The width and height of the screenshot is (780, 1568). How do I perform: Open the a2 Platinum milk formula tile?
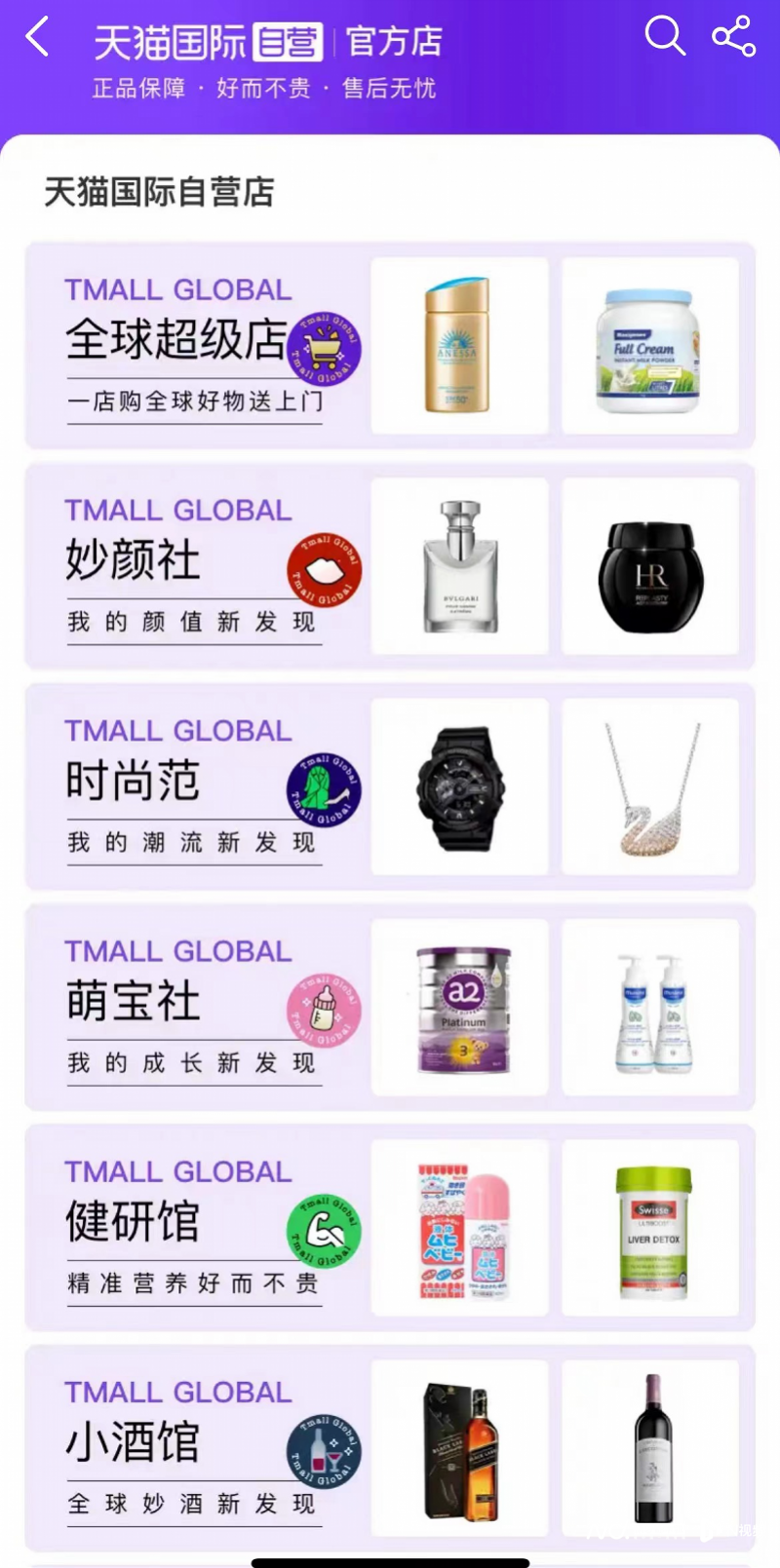(x=459, y=1008)
